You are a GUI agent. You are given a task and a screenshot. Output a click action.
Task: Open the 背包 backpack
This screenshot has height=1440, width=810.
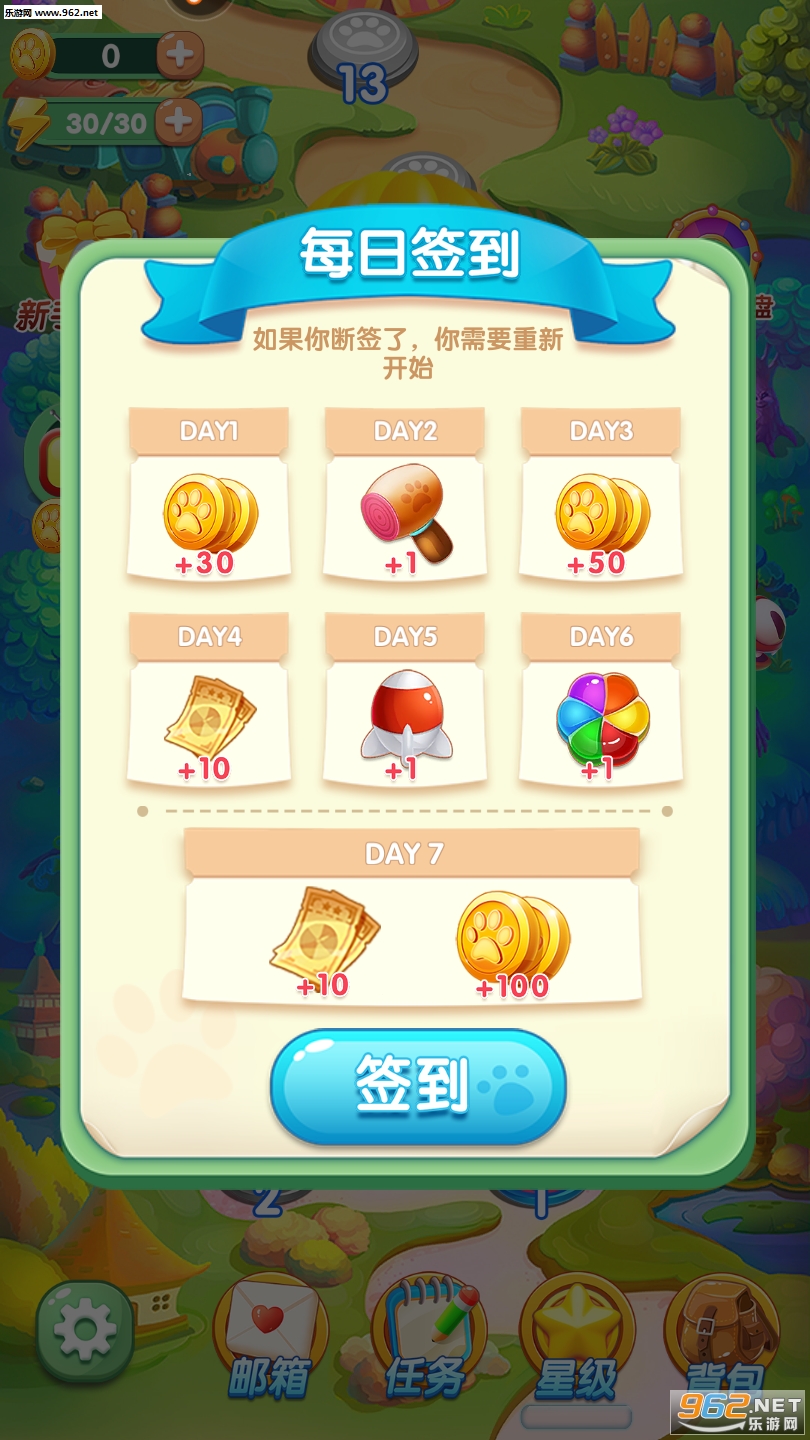click(x=722, y=1338)
